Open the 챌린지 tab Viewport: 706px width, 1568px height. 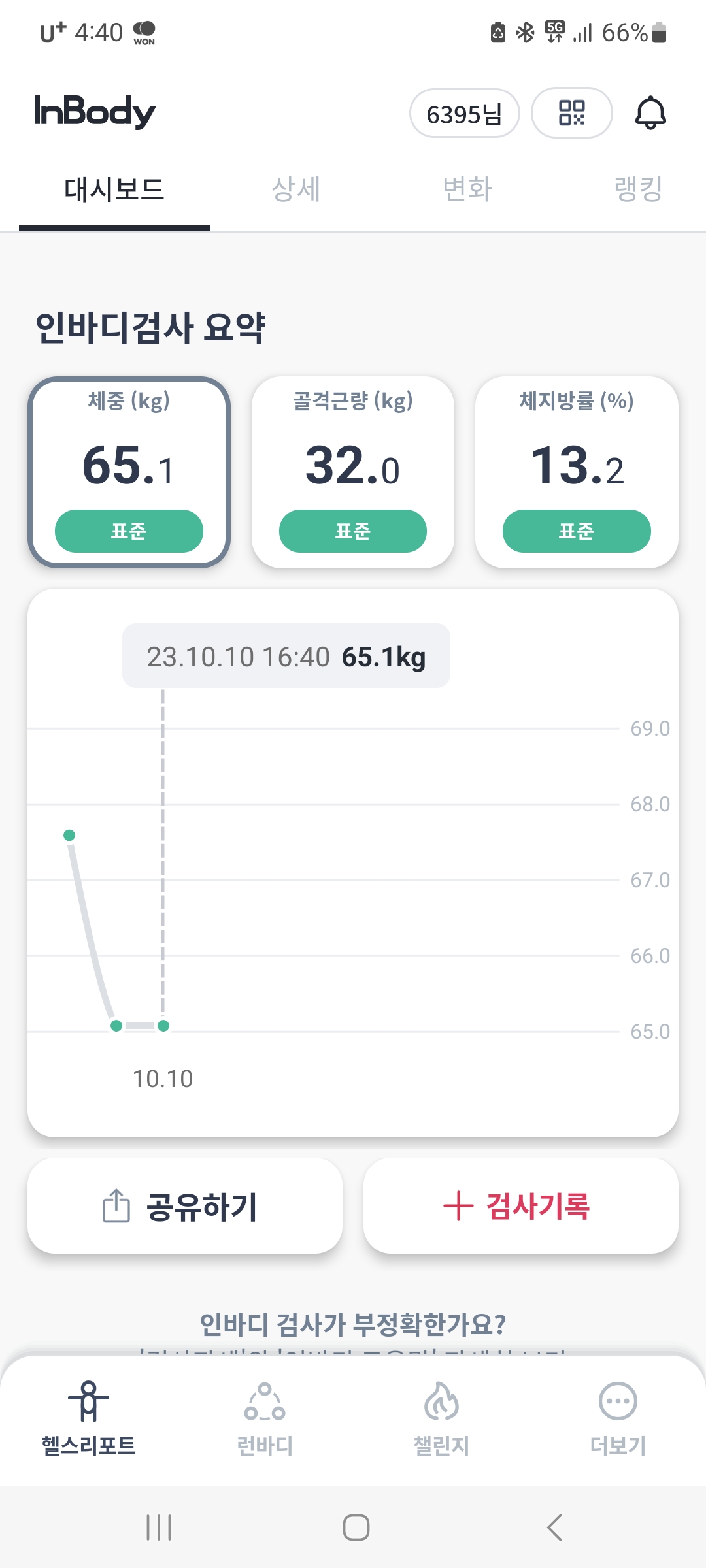tap(441, 1419)
